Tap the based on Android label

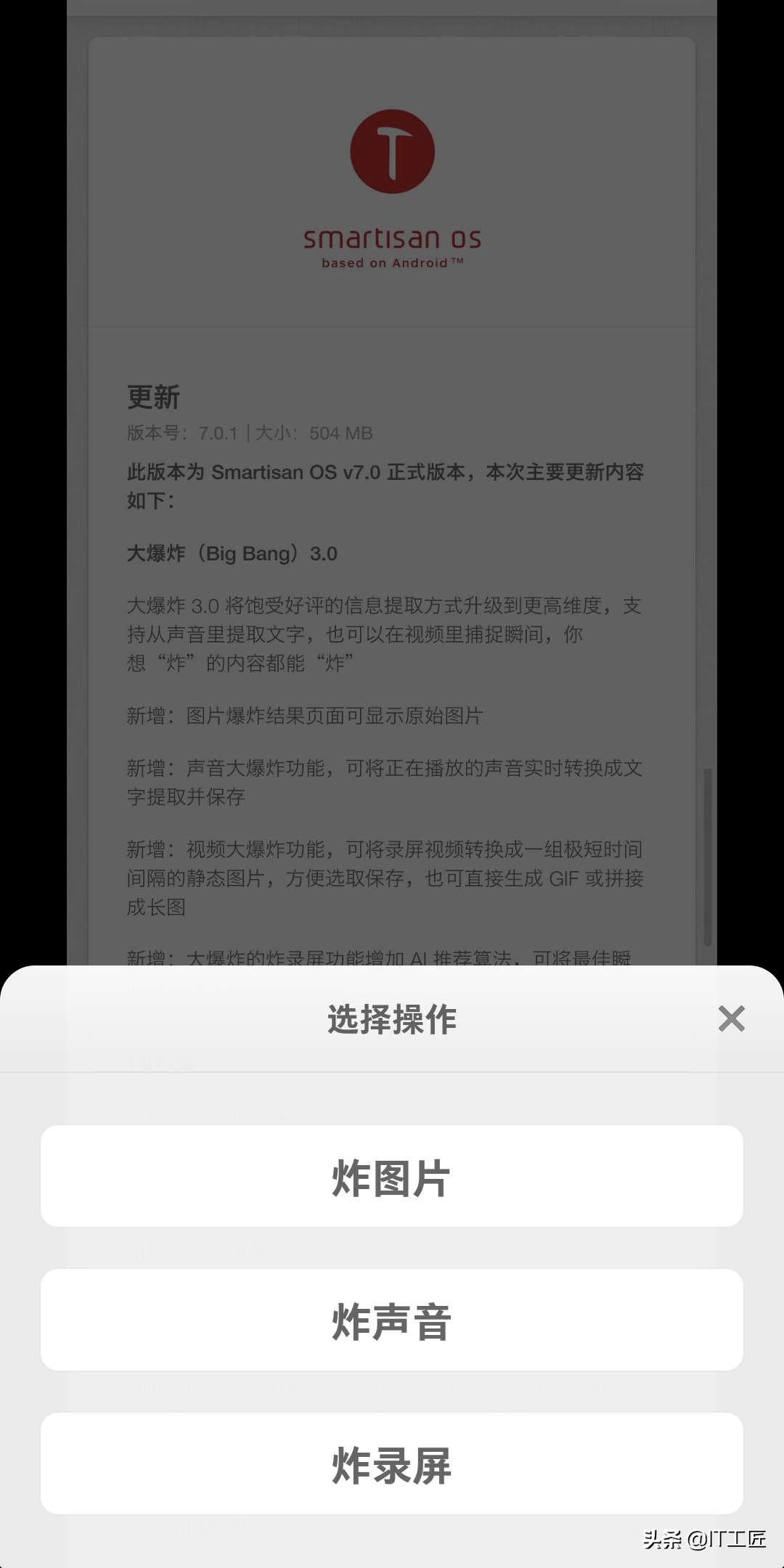(x=392, y=263)
